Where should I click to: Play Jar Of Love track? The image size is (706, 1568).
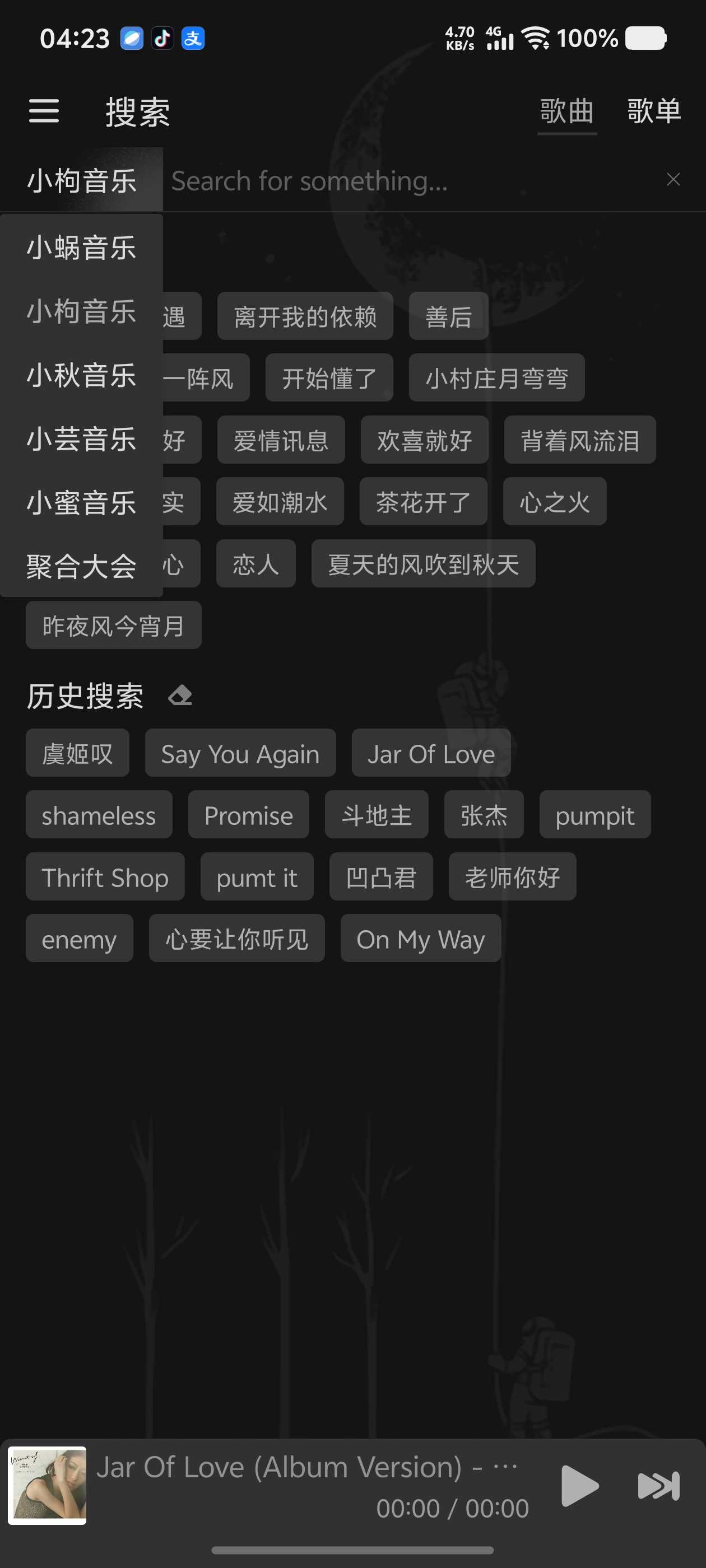pos(578,1486)
